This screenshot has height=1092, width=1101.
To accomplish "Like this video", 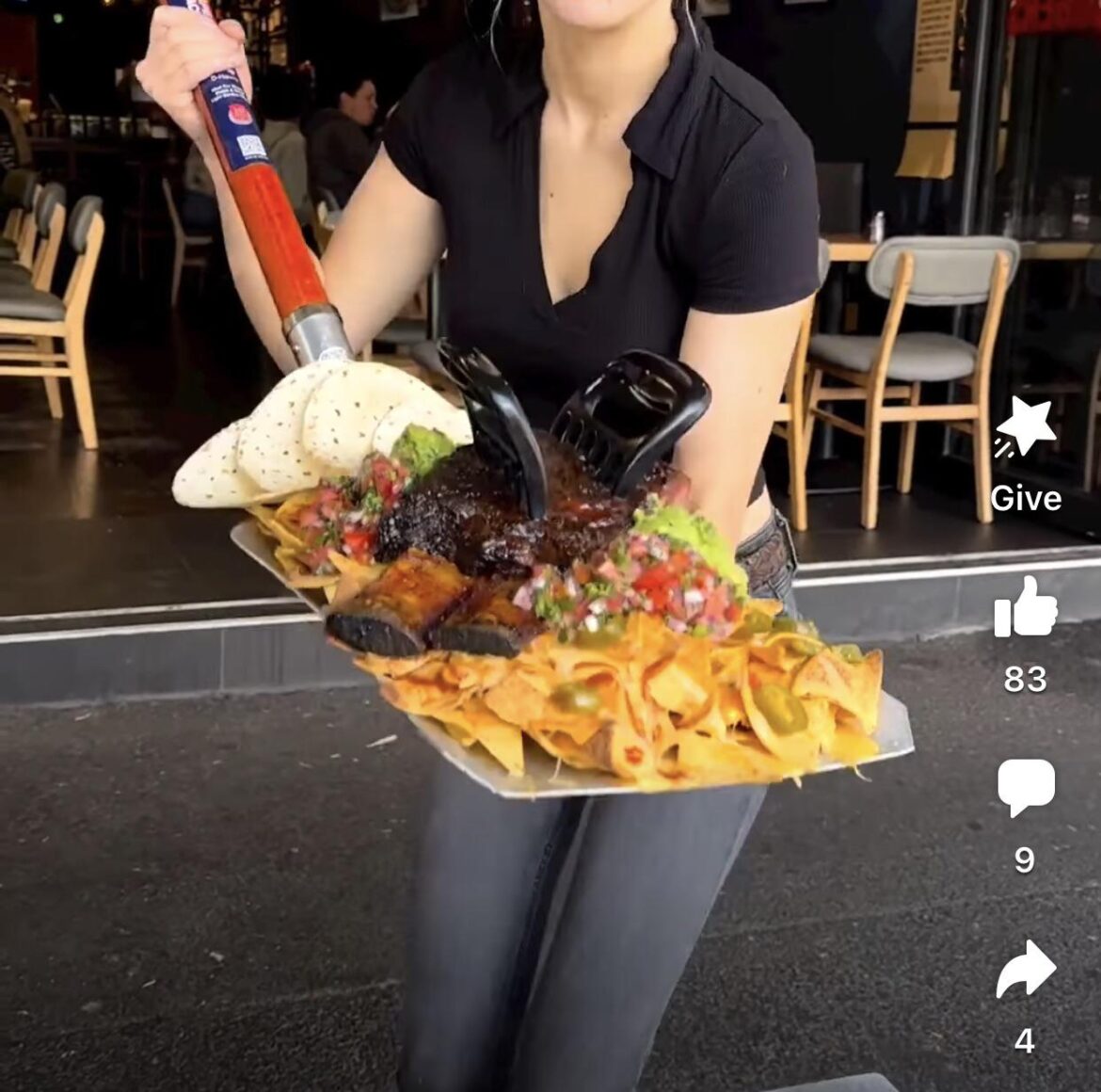I will coord(1025,608).
